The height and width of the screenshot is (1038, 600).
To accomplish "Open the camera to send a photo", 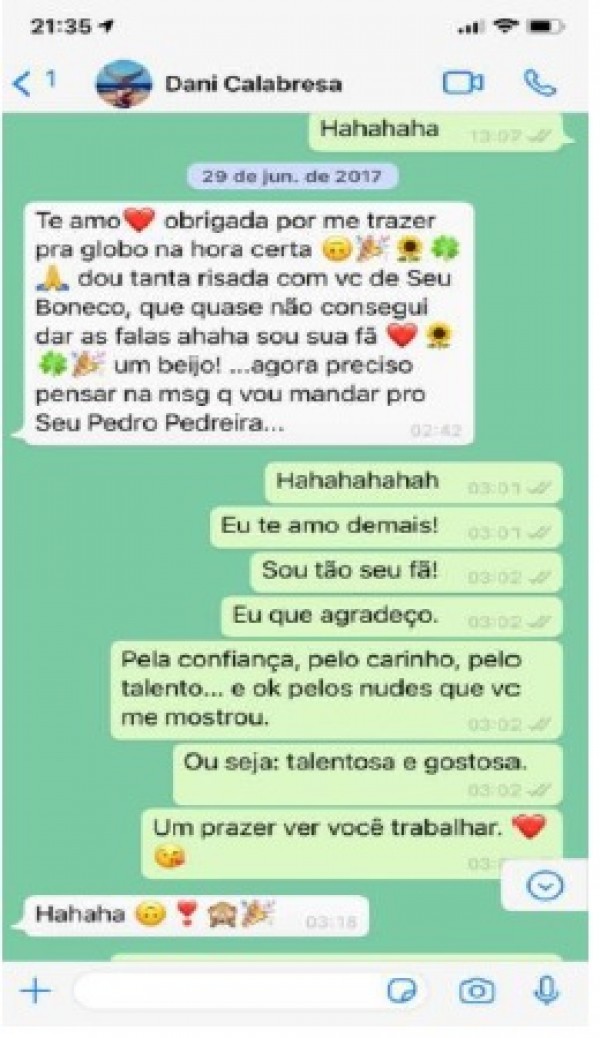I will pyautogui.click(x=477, y=990).
